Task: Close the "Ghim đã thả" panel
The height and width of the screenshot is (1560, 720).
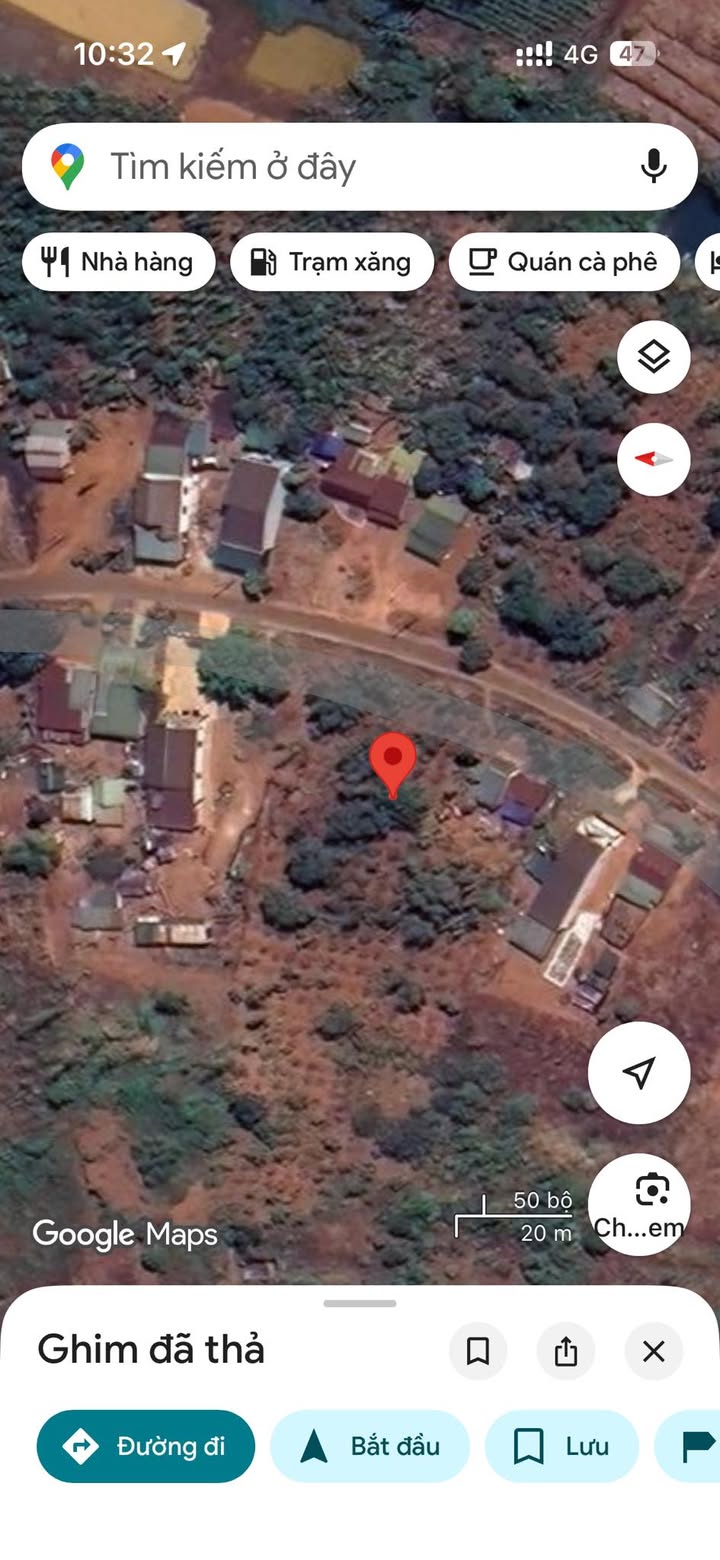Action: (653, 1351)
